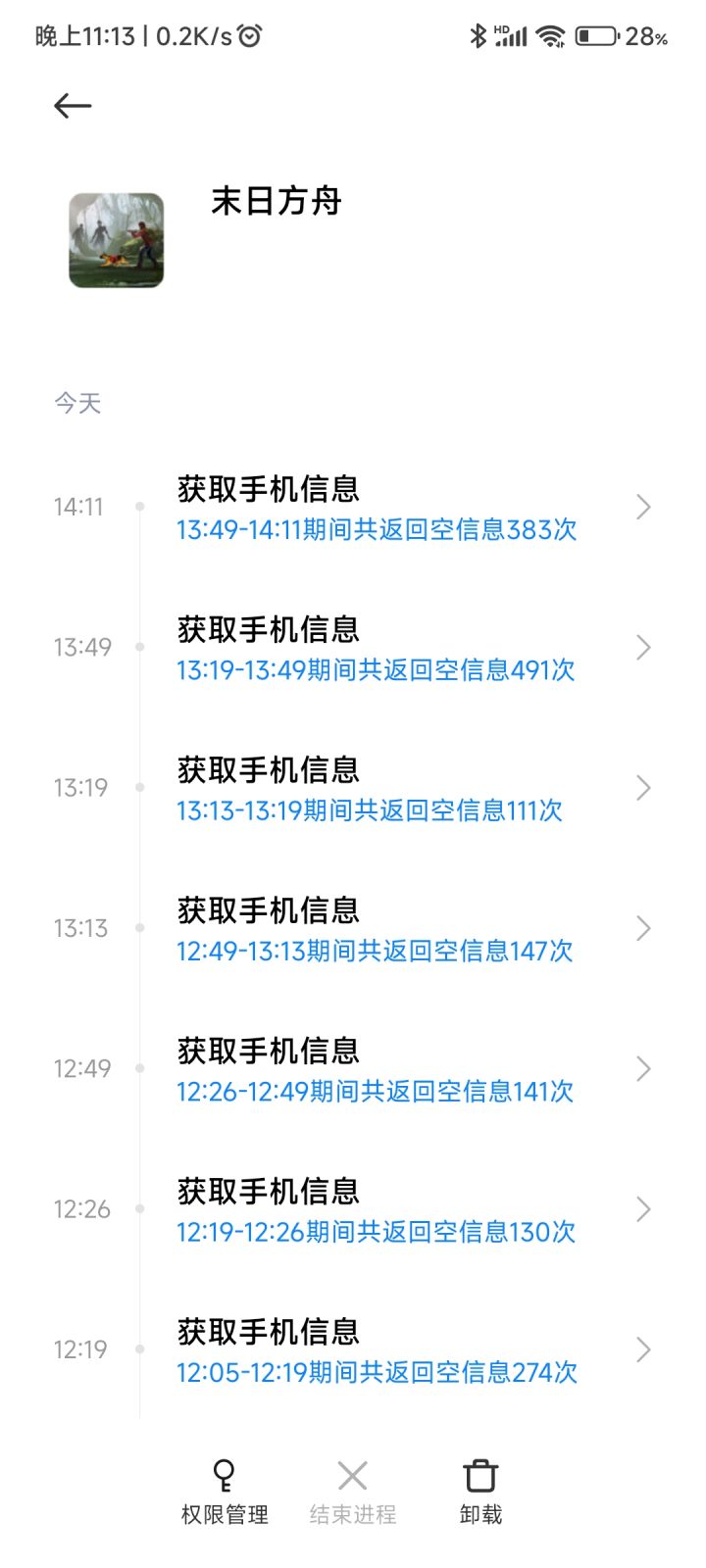
Task: Show details of the 12:19 record
Action: pos(377,1350)
